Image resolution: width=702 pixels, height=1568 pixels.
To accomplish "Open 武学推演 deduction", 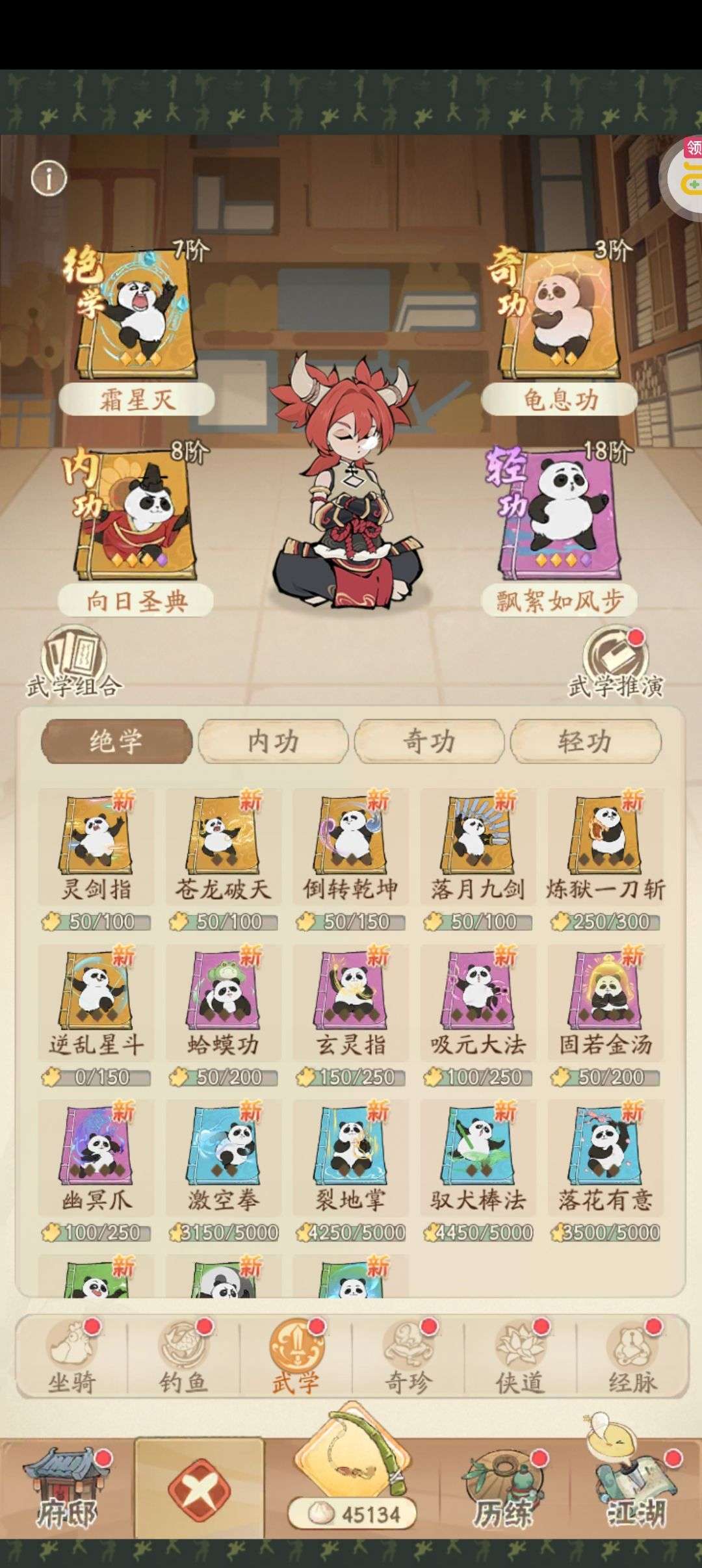I will (615, 661).
